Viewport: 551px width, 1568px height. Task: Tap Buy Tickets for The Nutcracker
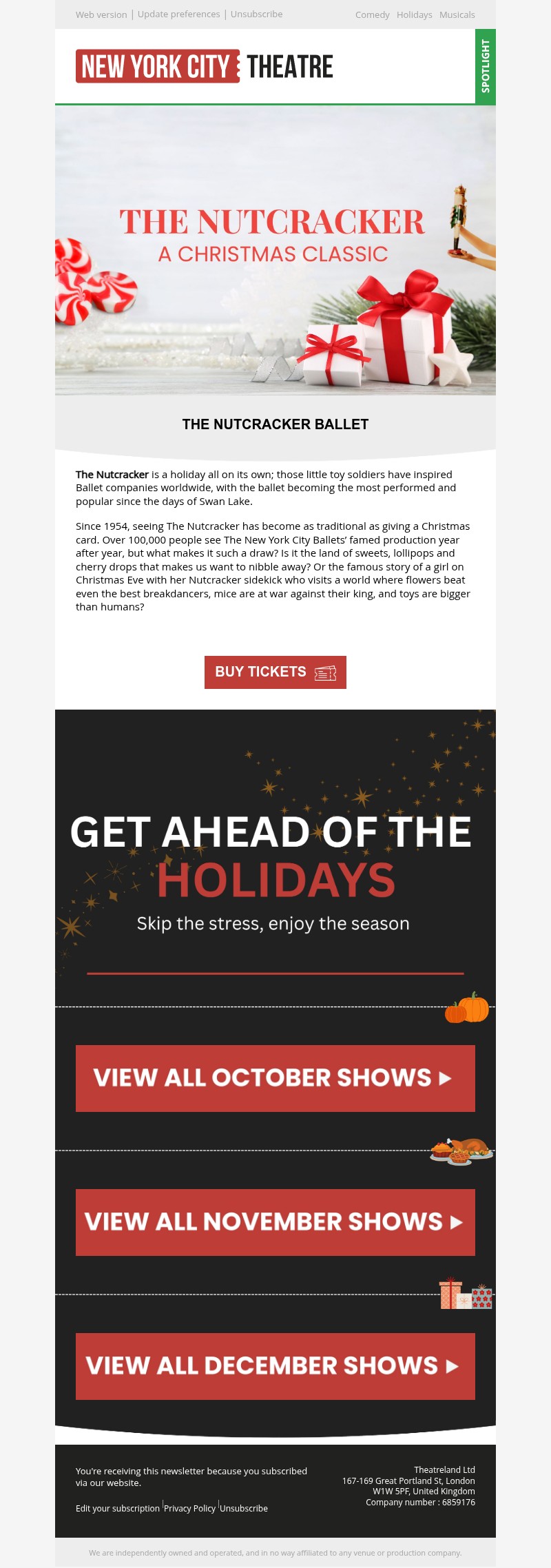click(275, 672)
